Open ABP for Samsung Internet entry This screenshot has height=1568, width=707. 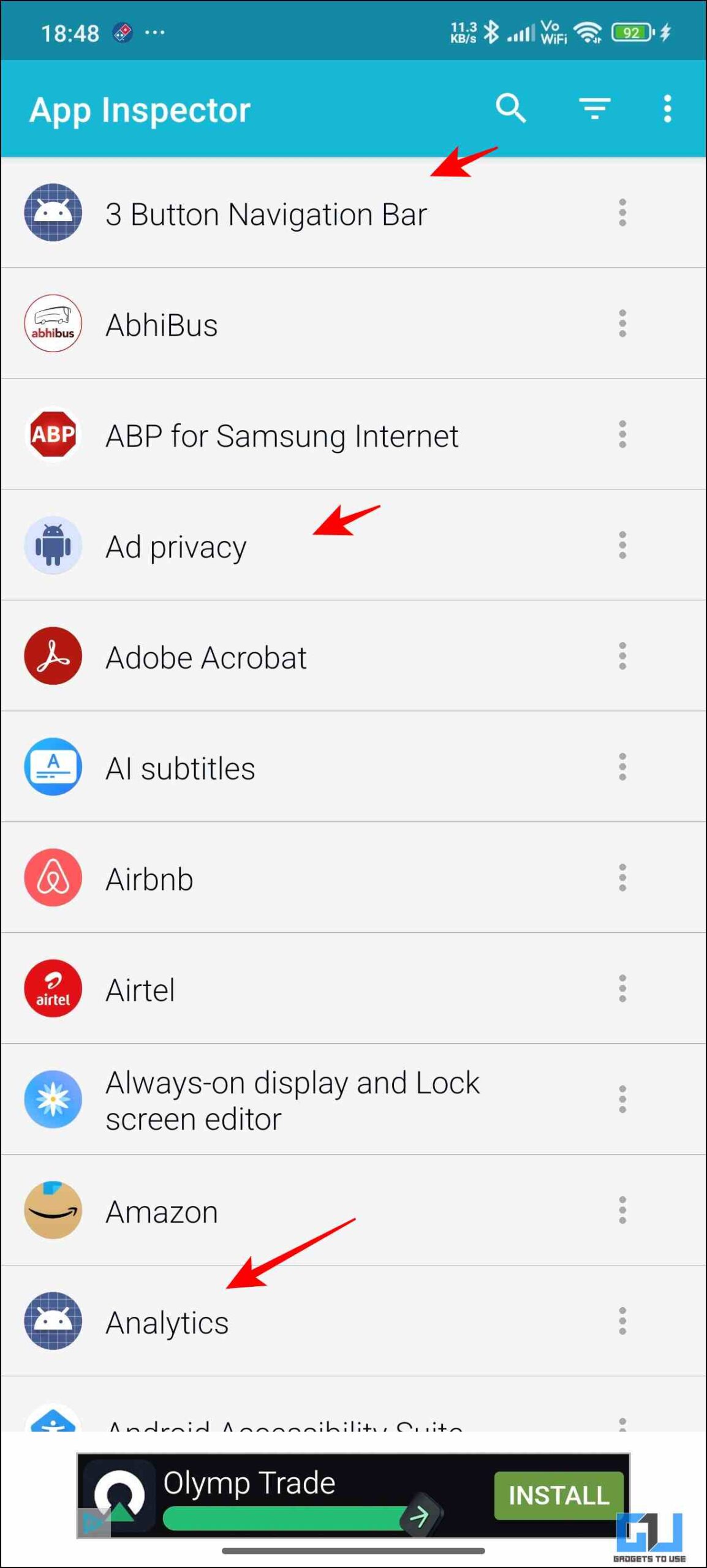(353, 434)
